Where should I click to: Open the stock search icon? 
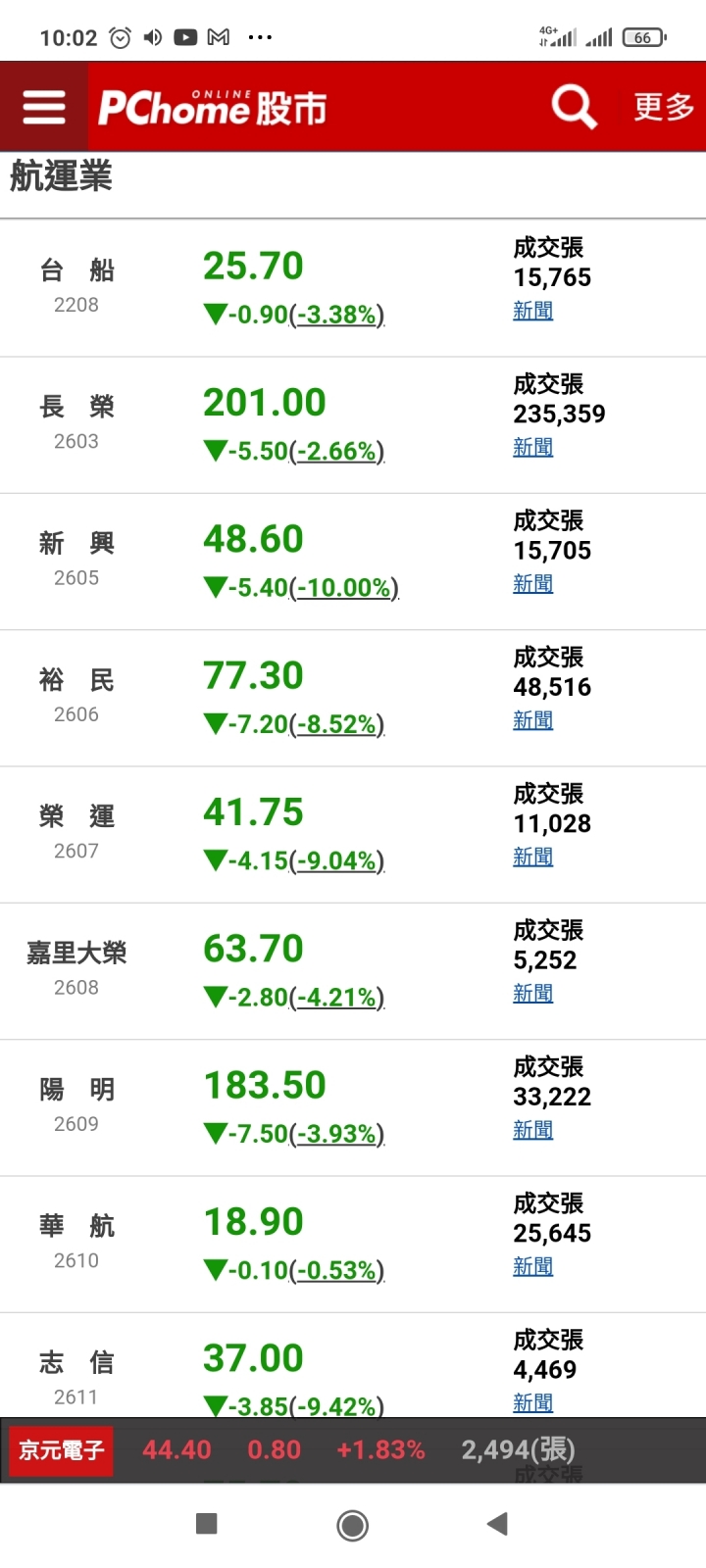(574, 106)
